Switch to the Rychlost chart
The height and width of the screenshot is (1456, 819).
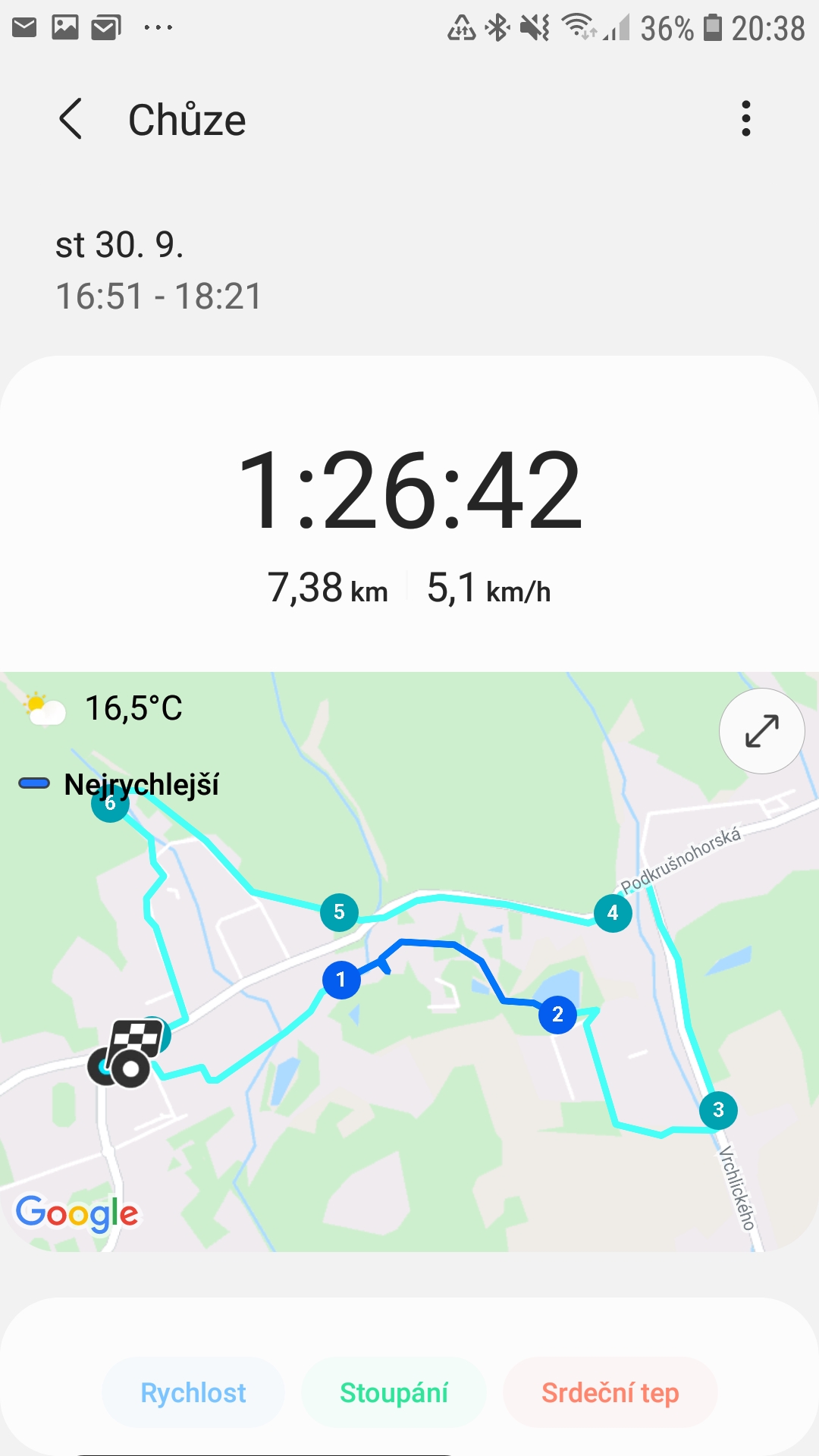[193, 1392]
